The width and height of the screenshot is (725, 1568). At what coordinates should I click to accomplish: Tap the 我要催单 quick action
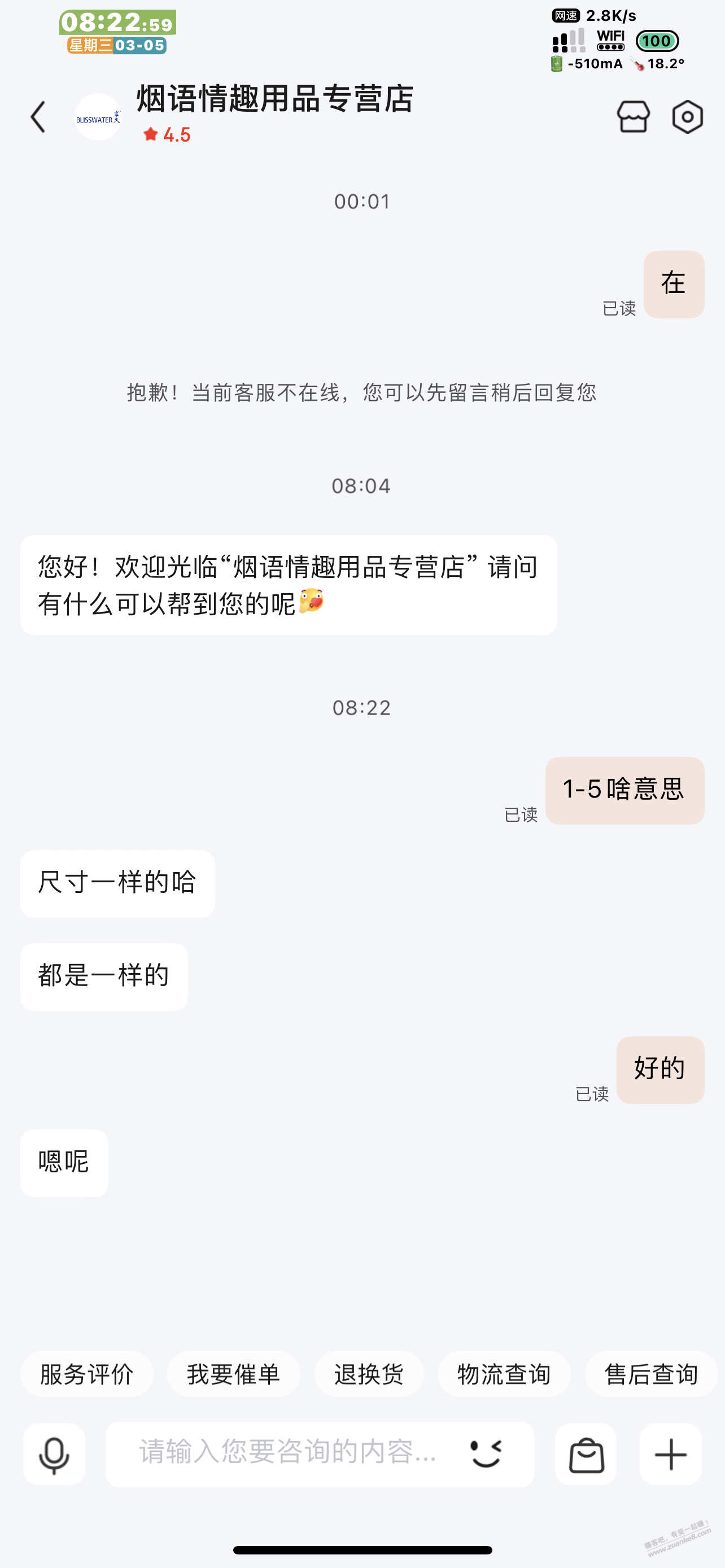tap(234, 1374)
